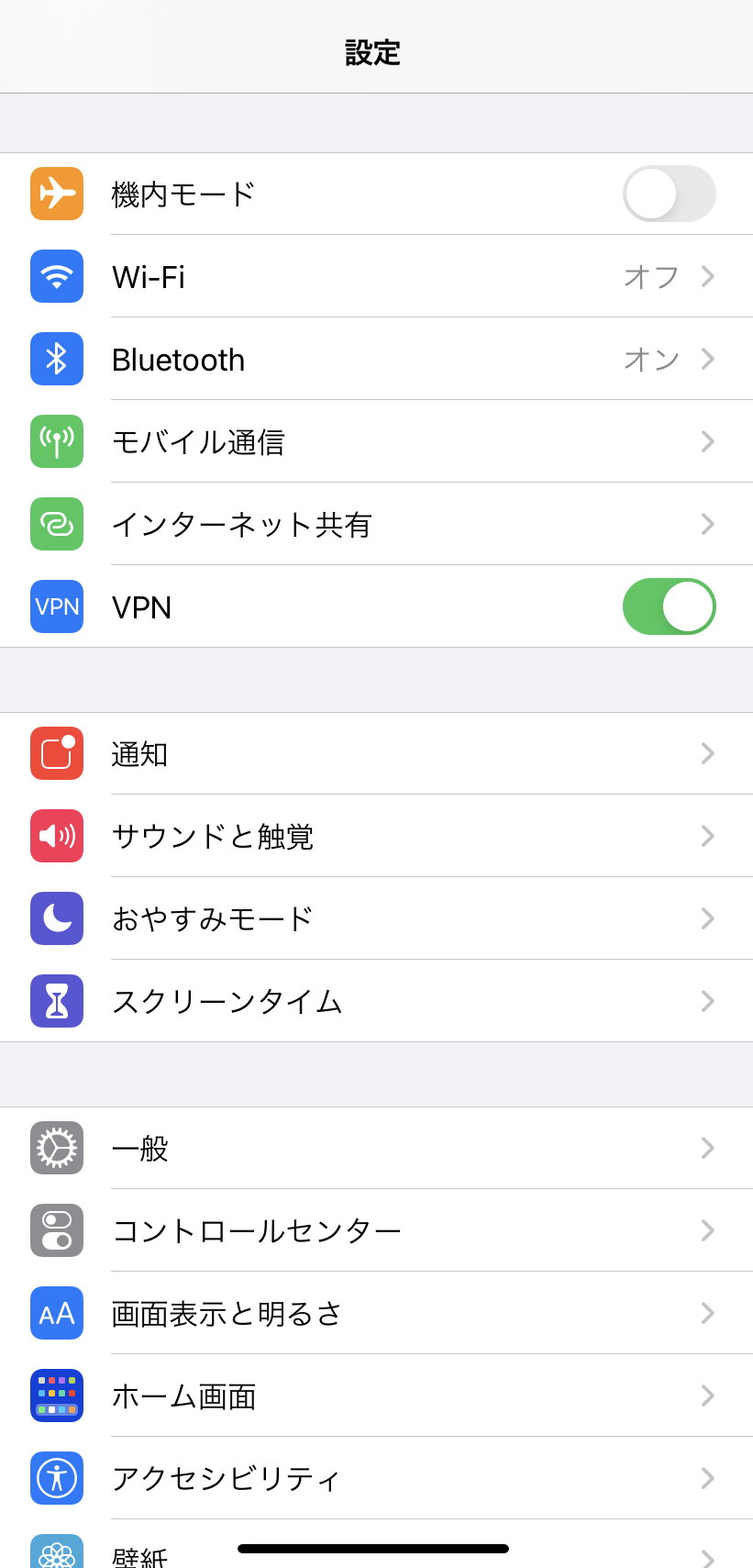This screenshot has width=753, height=1568.
Task: Enable the 機内モード switch
Action: (669, 194)
